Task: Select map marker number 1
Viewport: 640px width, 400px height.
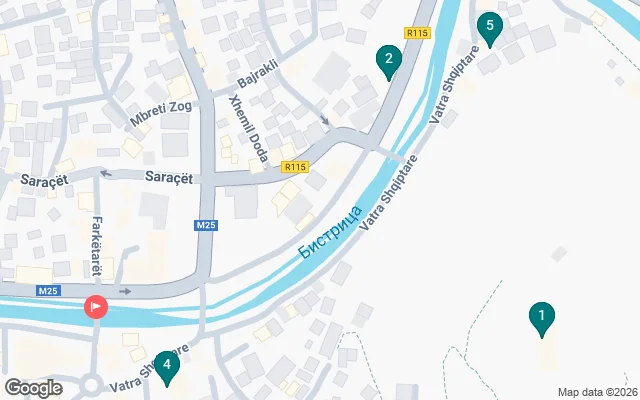Action: point(541,318)
